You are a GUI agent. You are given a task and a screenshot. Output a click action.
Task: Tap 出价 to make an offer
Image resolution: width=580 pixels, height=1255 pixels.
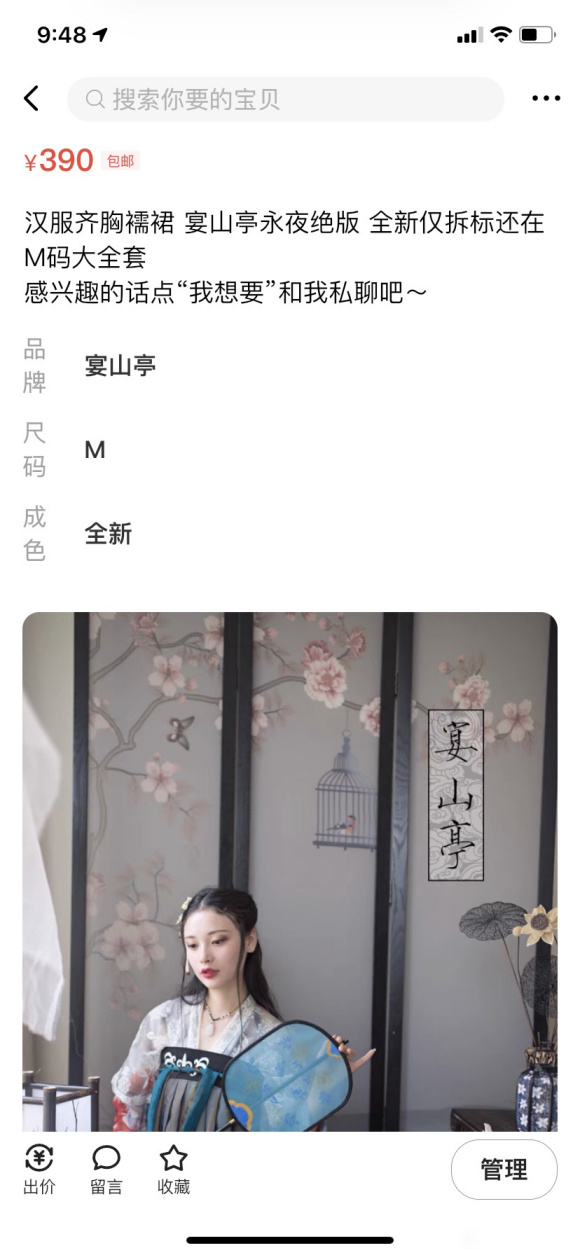point(39,1170)
